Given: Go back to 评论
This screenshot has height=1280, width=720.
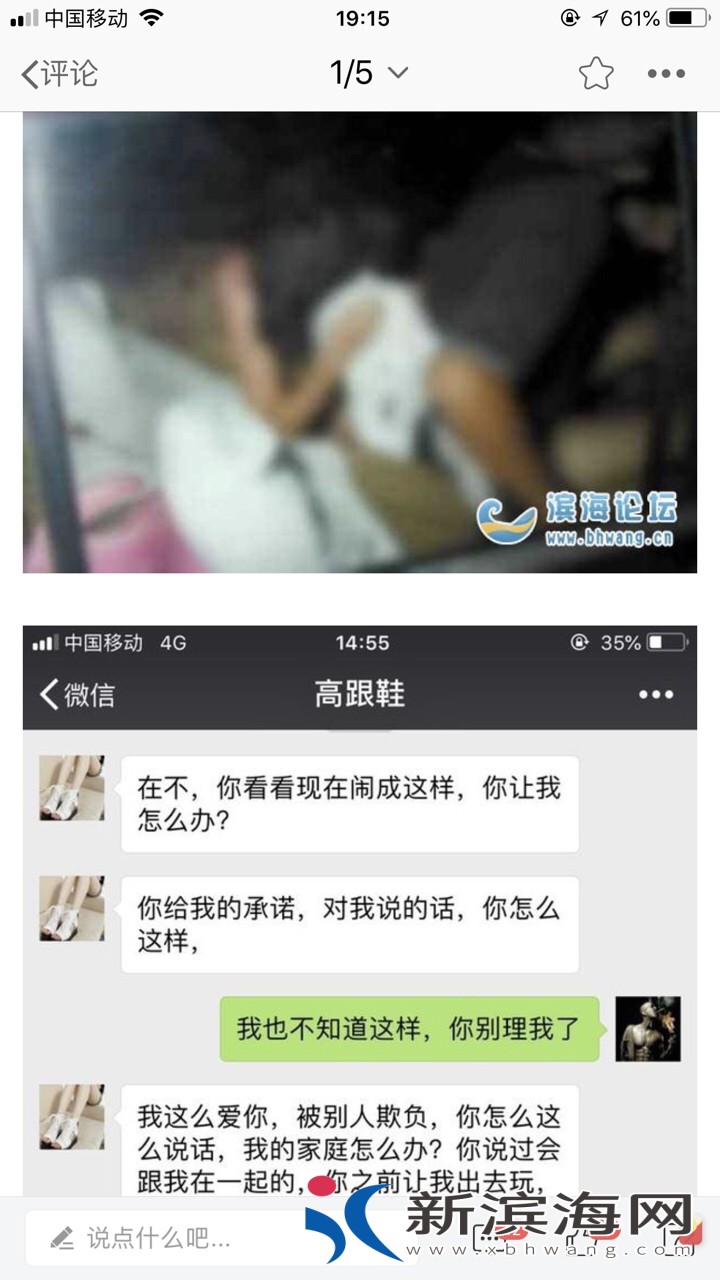Looking at the screenshot, I should (x=60, y=74).
